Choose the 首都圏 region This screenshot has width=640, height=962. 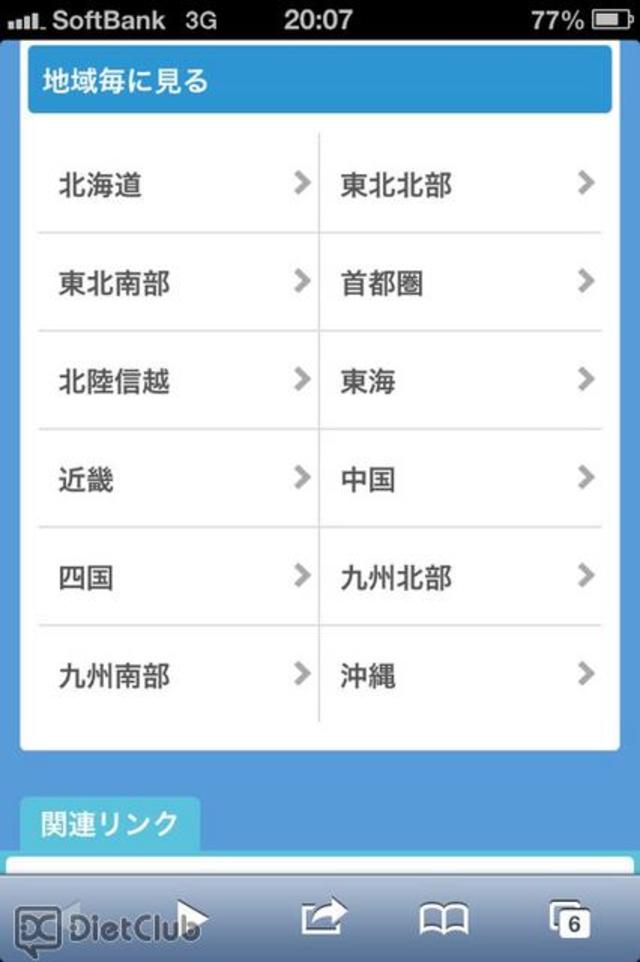click(x=460, y=283)
